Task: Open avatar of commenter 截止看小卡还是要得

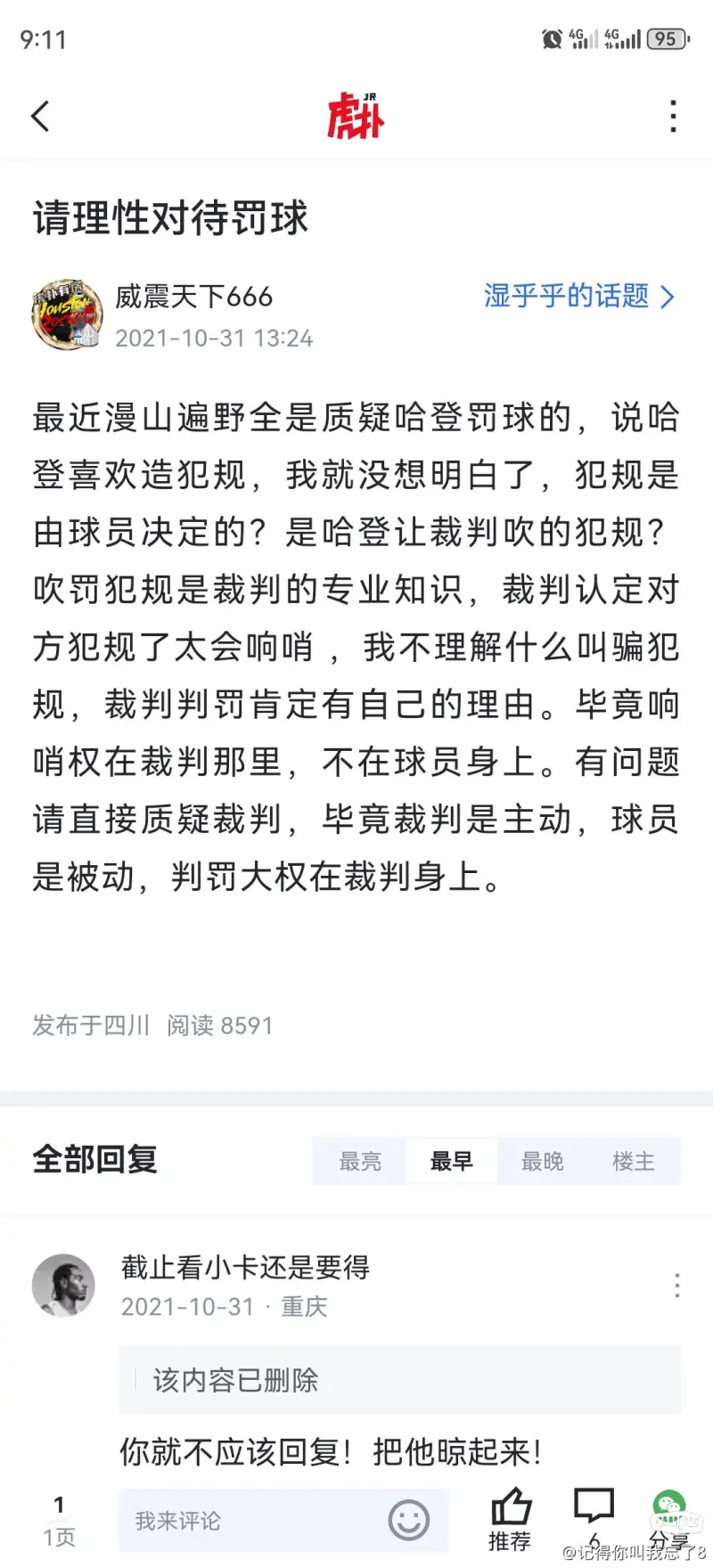Action: pos(63,1285)
